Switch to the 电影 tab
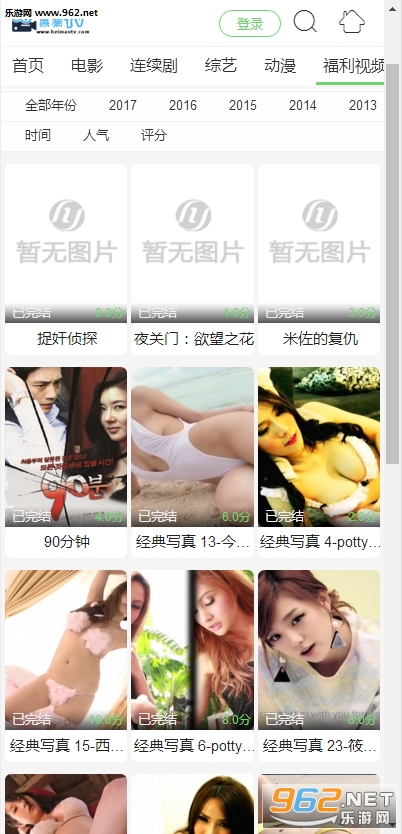This screenshot has height=834, width=402. (x=87, y=66)
